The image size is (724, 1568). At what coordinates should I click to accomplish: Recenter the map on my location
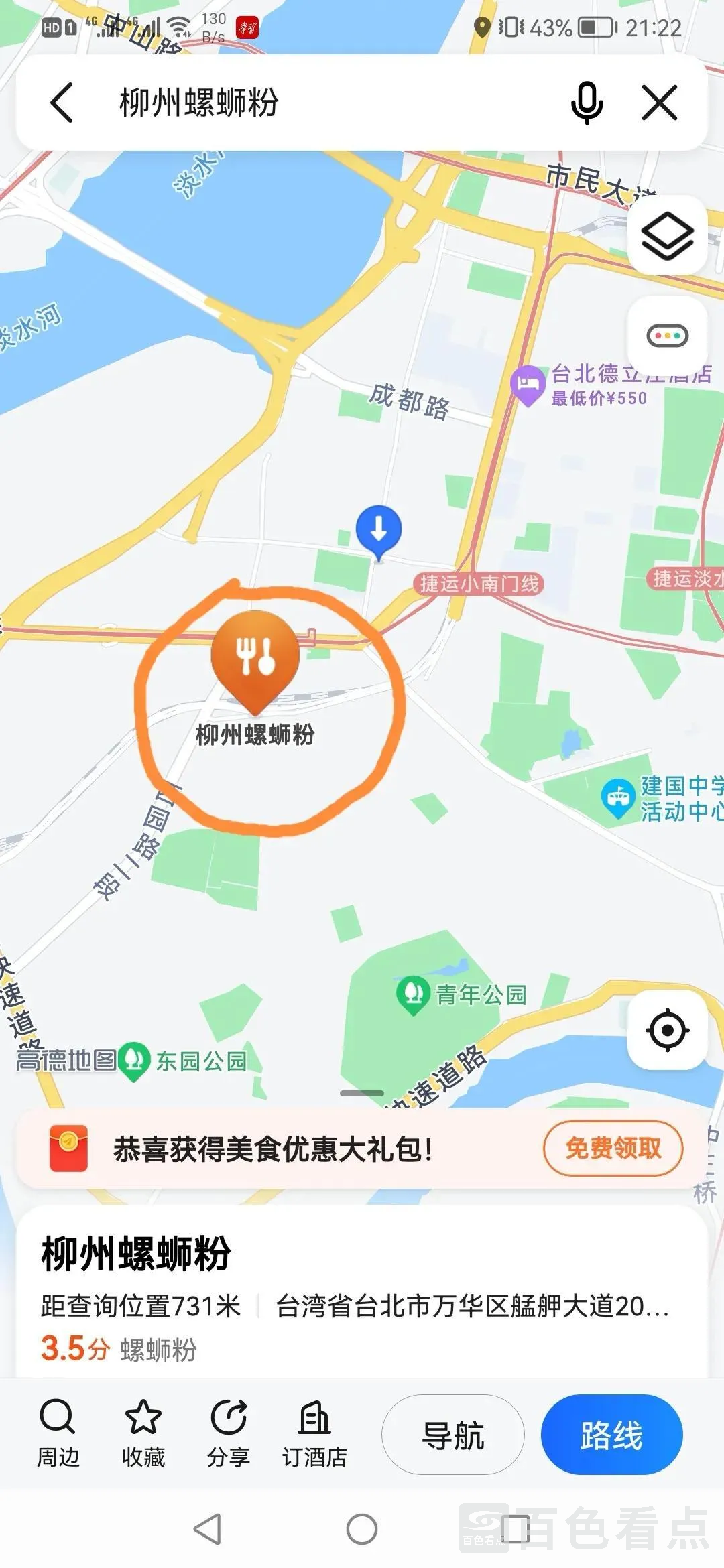(667, 1029)
